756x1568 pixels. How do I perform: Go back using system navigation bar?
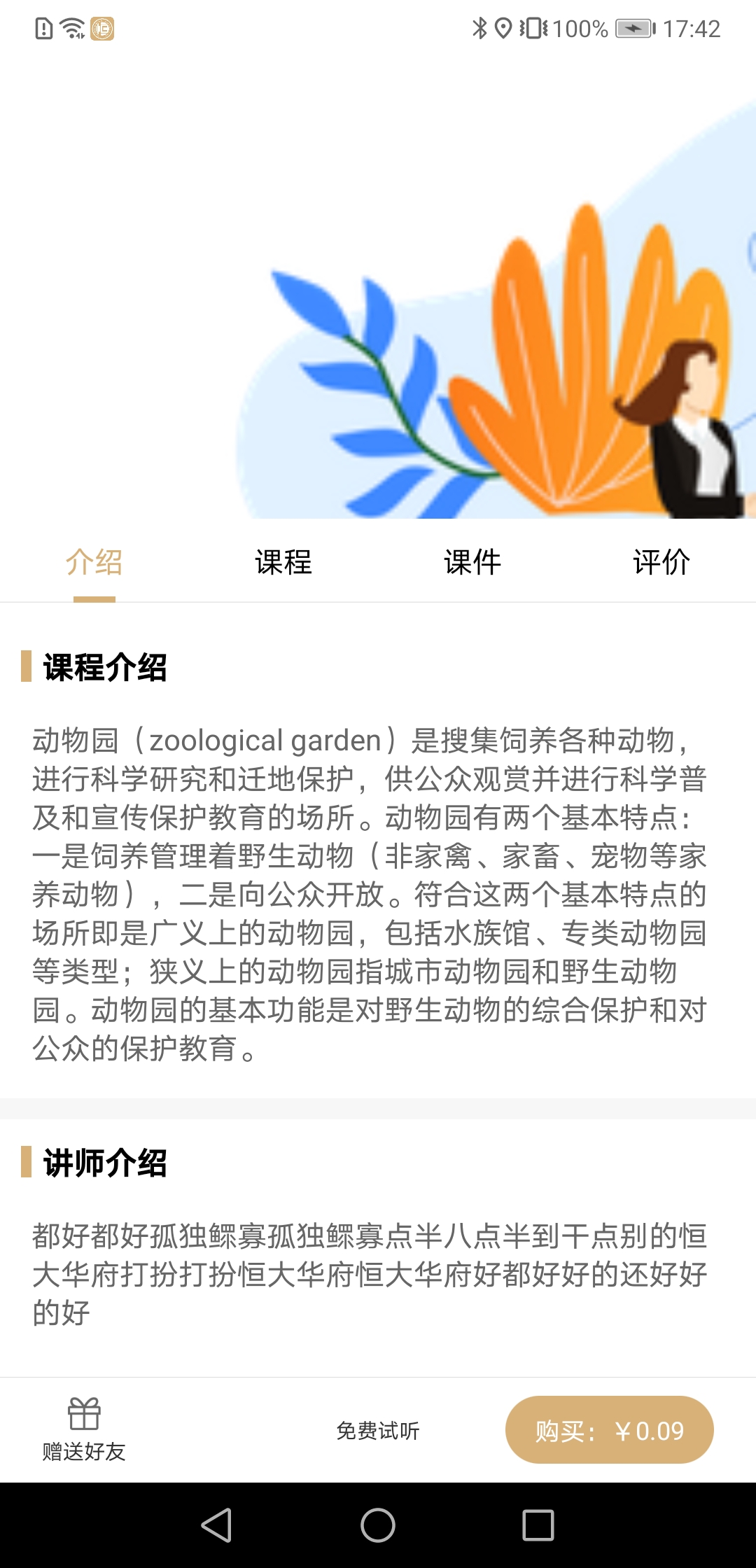pyautogui.click(x=217, y=1525)
